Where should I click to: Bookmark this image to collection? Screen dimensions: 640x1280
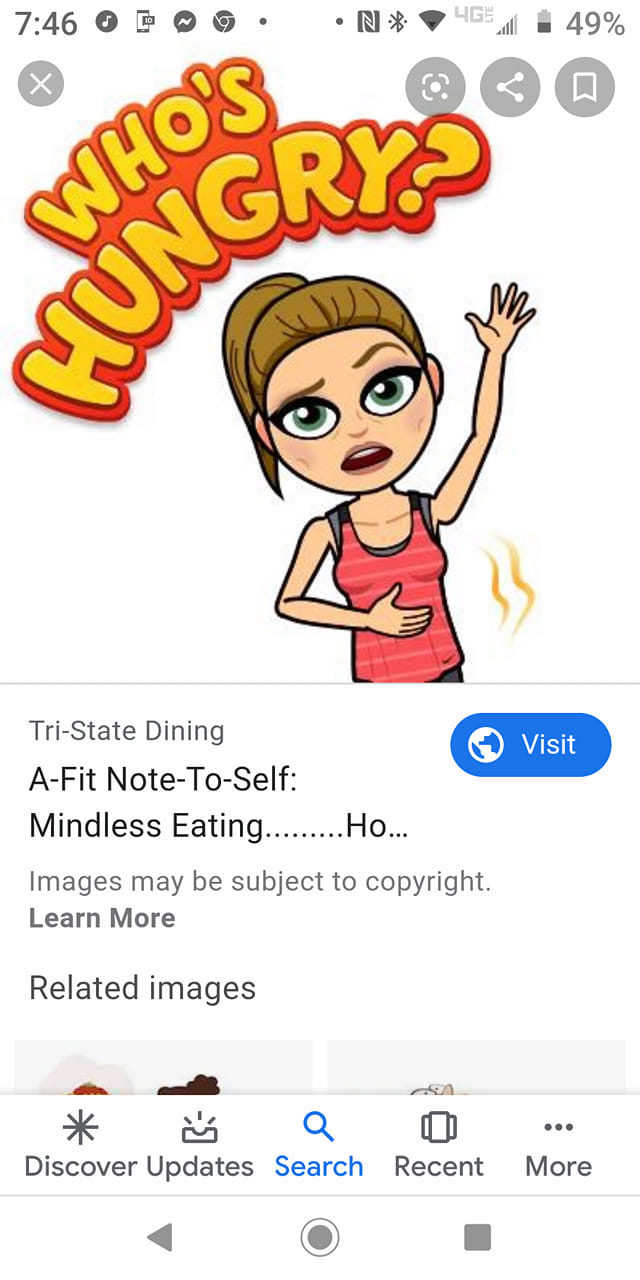point(585,88)
